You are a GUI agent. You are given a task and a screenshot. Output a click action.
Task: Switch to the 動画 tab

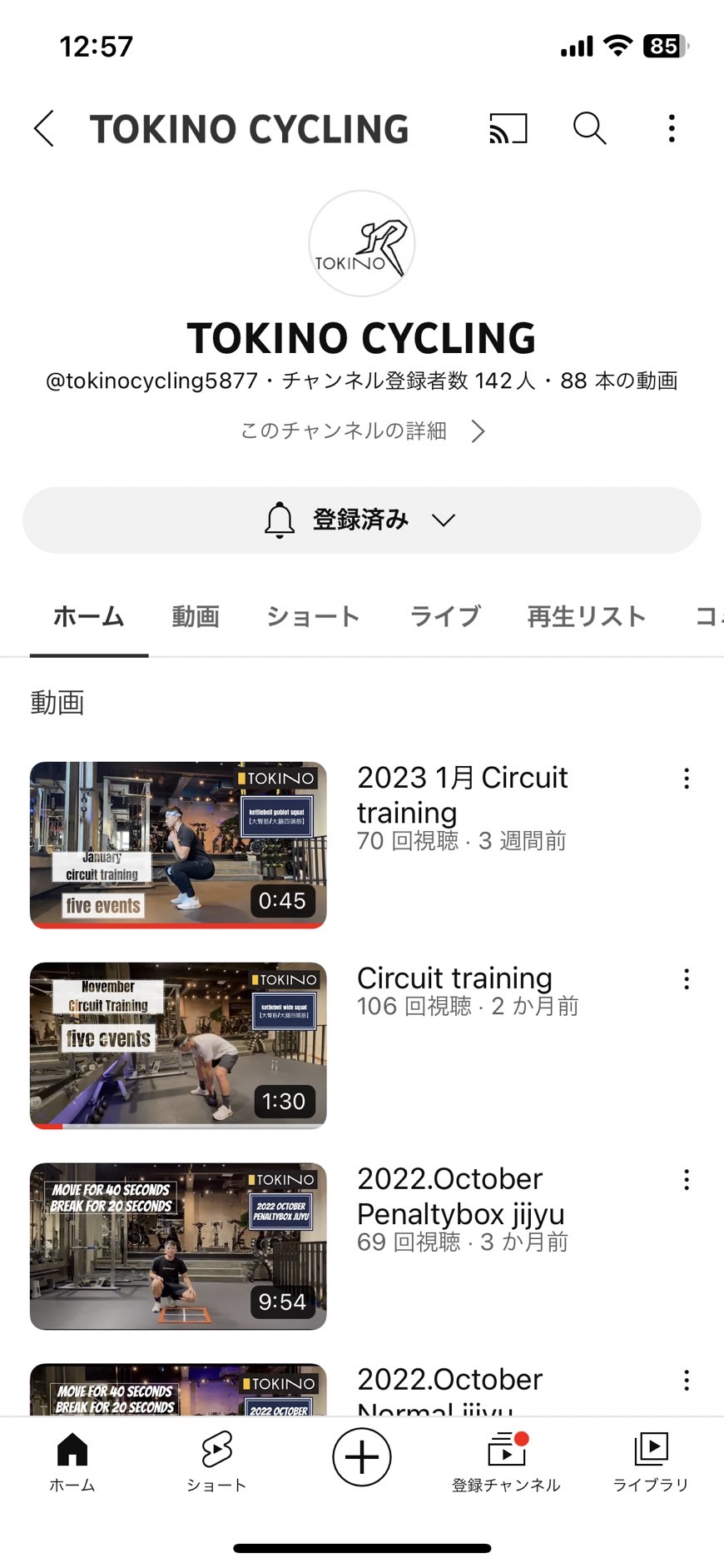(196, 617)
